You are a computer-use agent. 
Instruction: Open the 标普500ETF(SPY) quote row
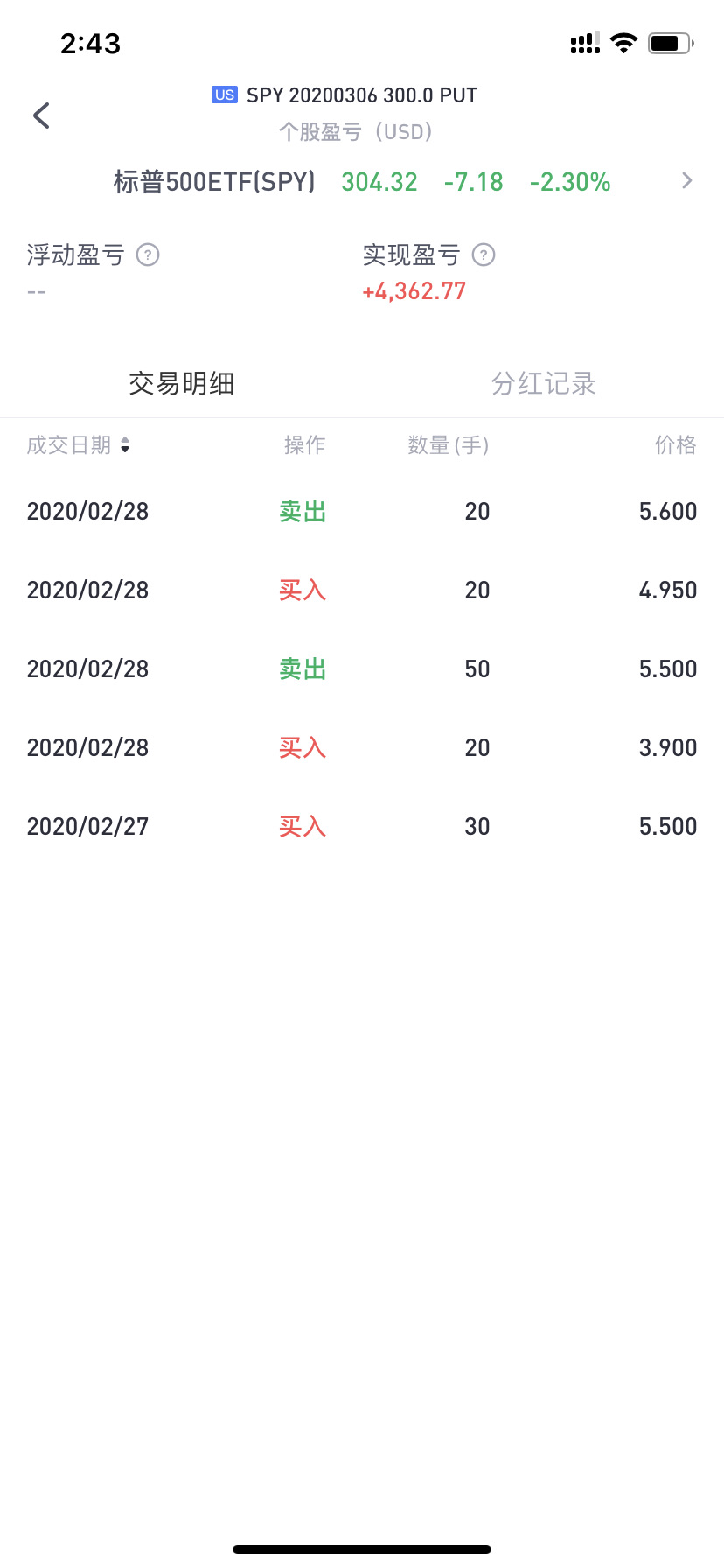click(x=362, y=181)
